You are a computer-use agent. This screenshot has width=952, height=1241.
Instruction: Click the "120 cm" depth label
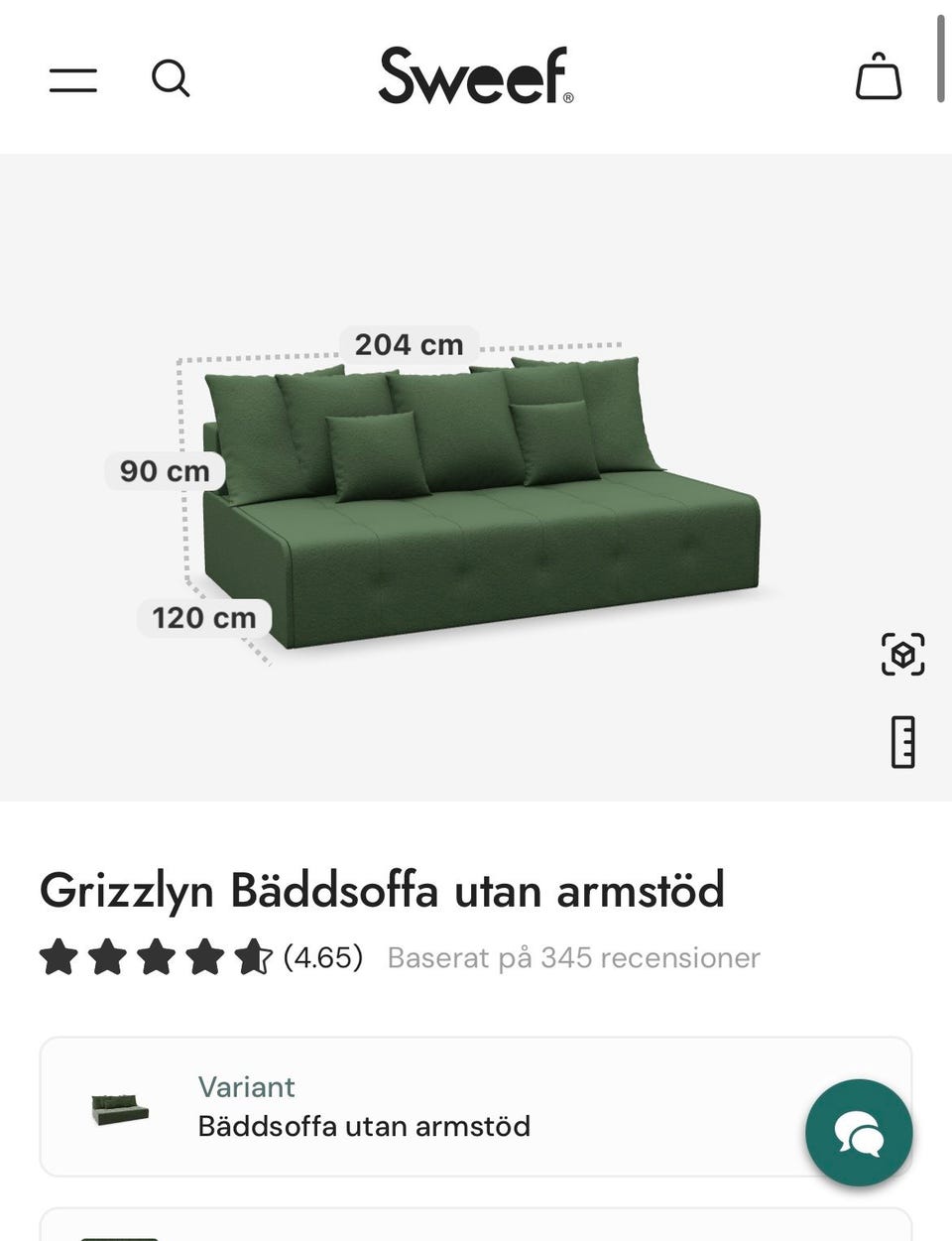pyautogui.click(x=202, y=617)
